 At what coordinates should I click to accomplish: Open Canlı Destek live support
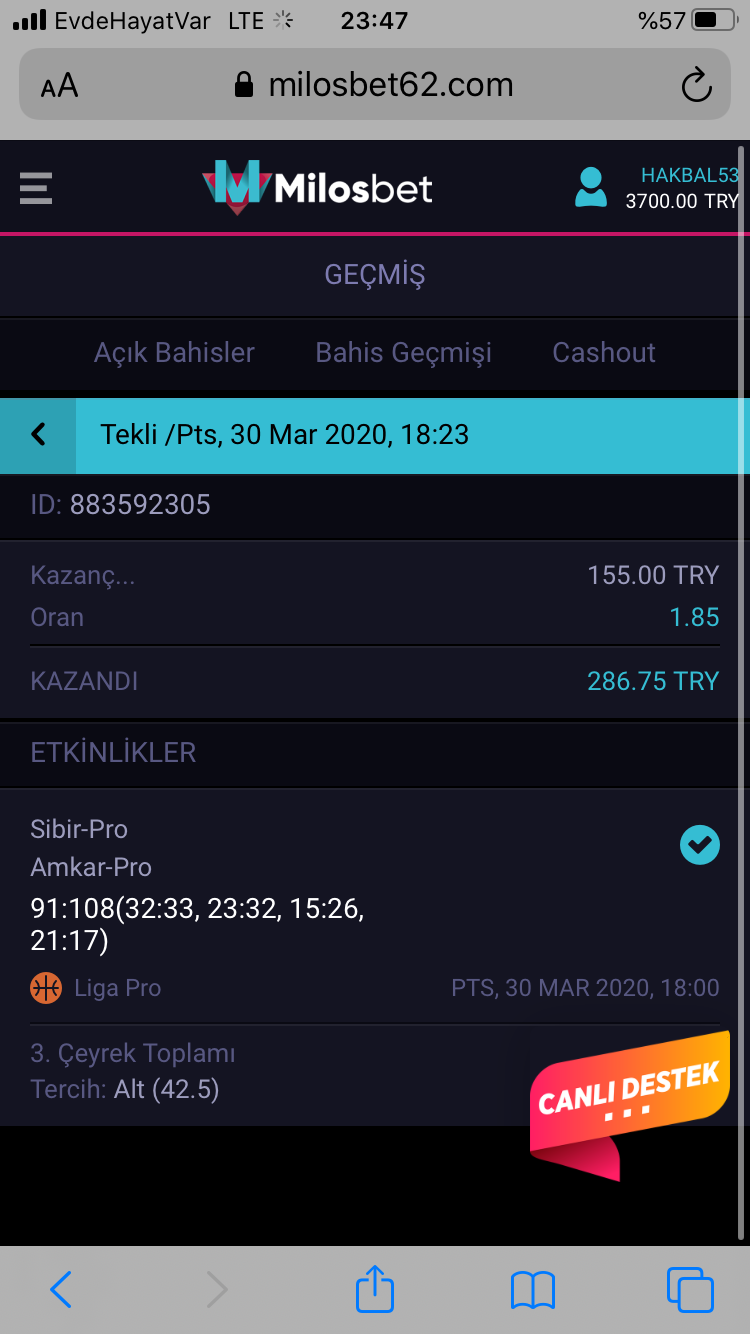click(629, 1101)
